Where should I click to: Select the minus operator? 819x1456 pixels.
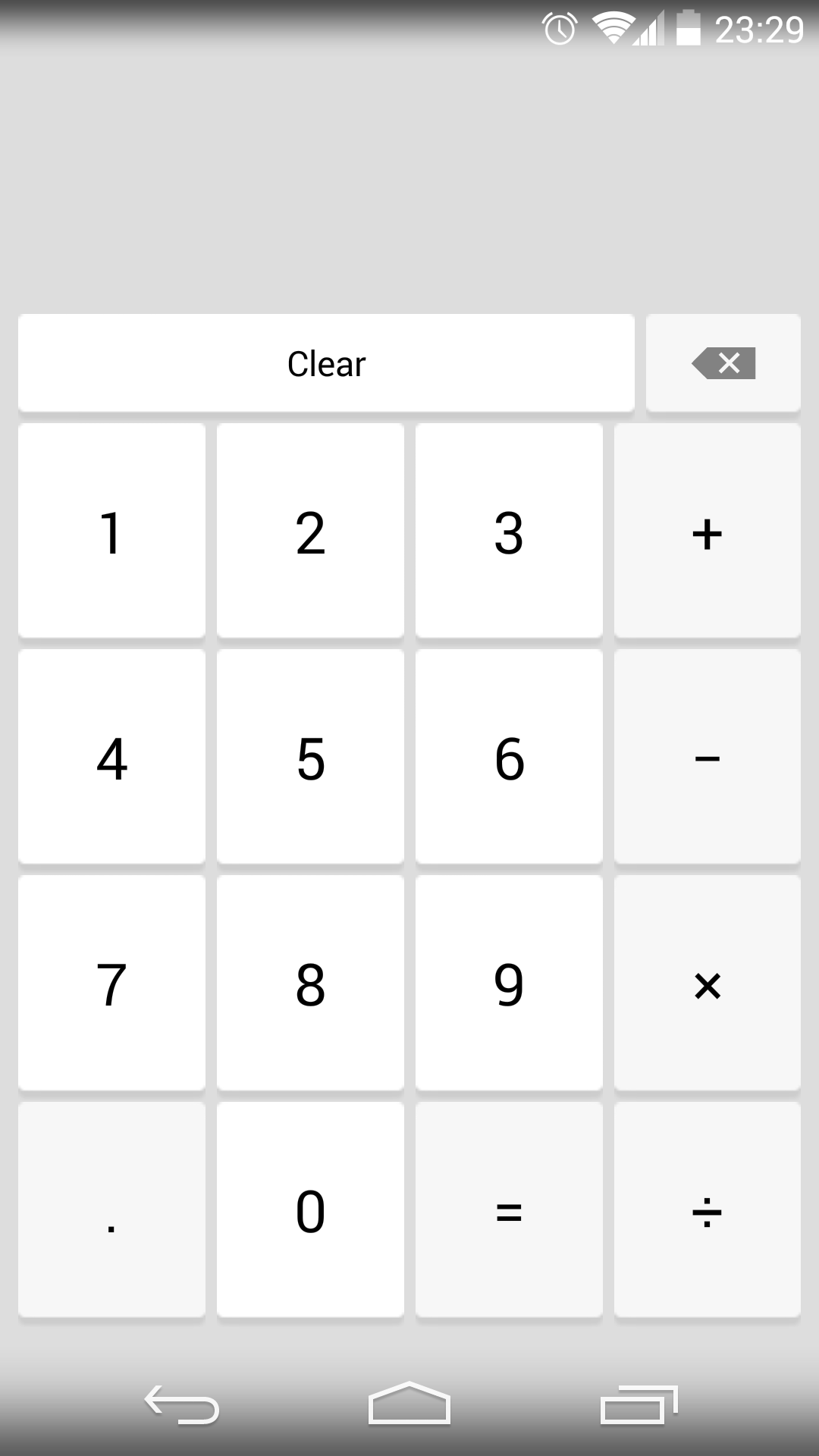coord(707,757)
